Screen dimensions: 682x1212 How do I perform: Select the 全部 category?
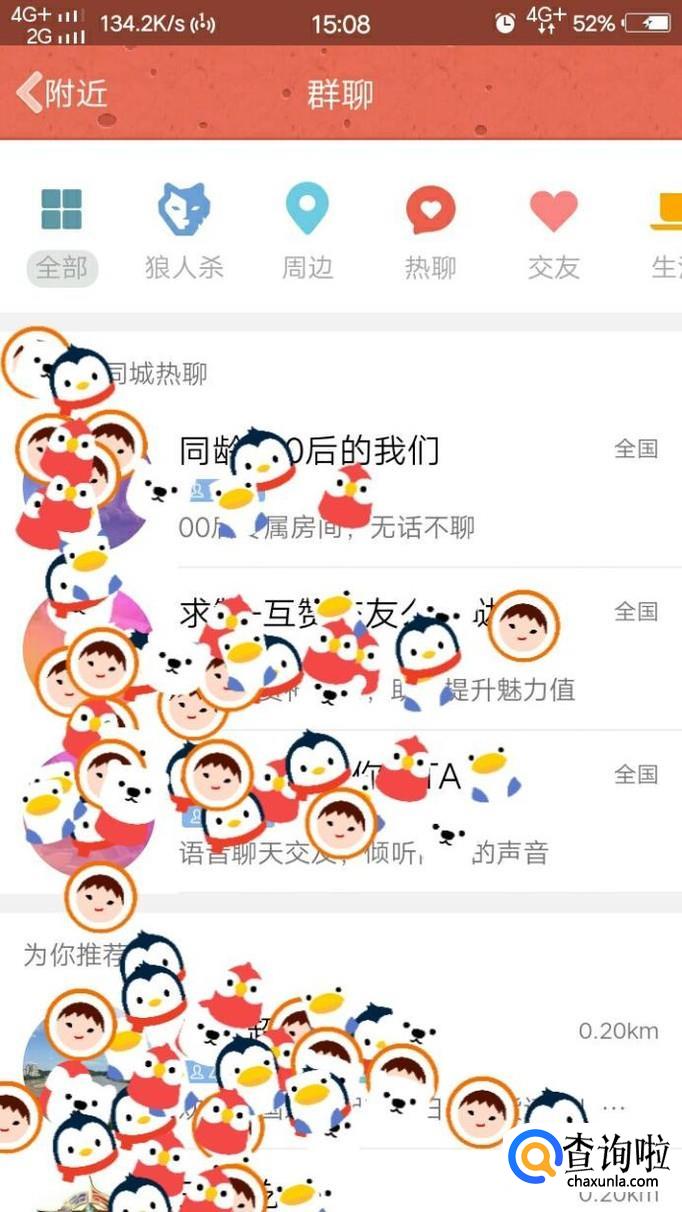[62, 232]
